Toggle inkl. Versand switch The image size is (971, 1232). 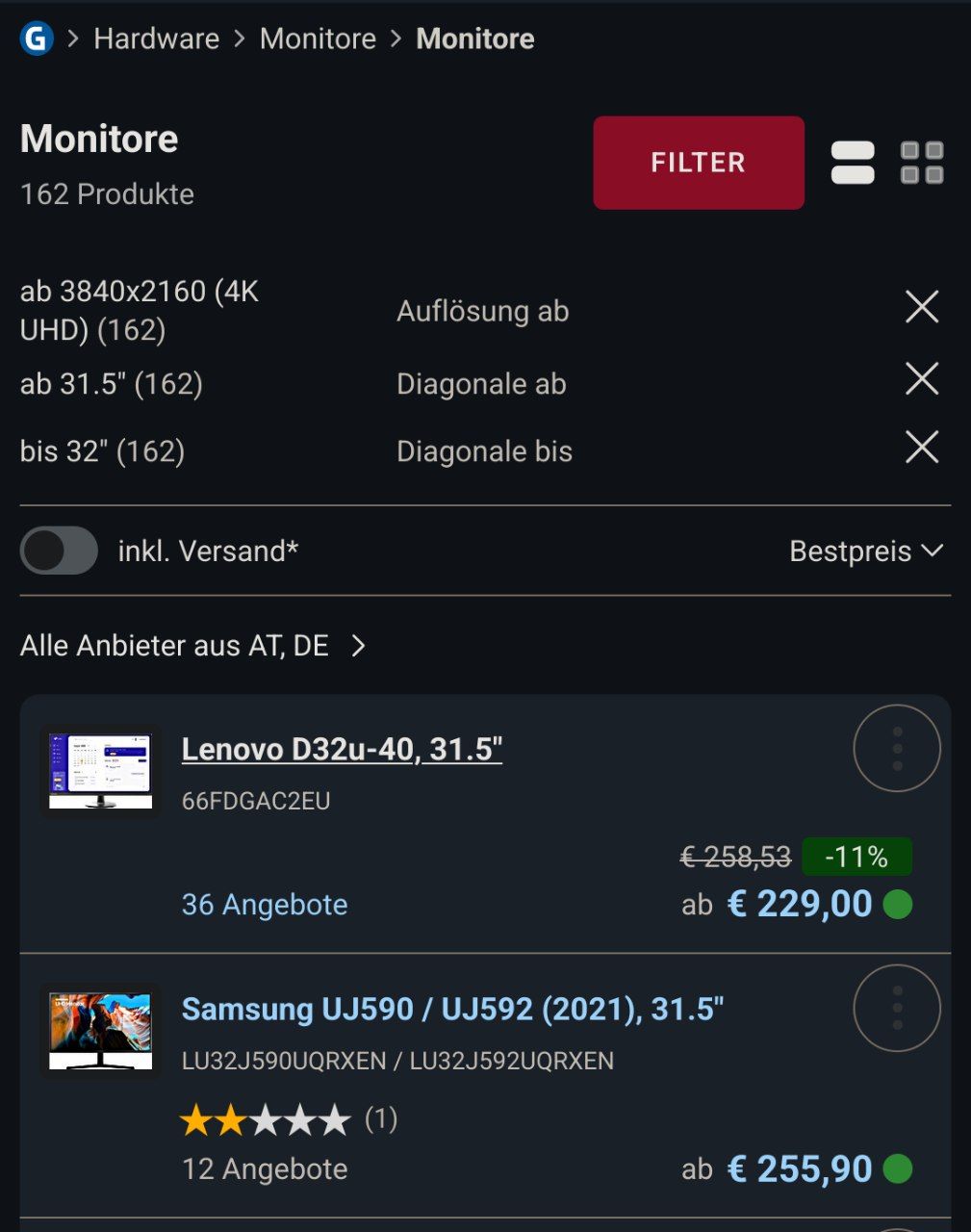[x=60, y=551]
